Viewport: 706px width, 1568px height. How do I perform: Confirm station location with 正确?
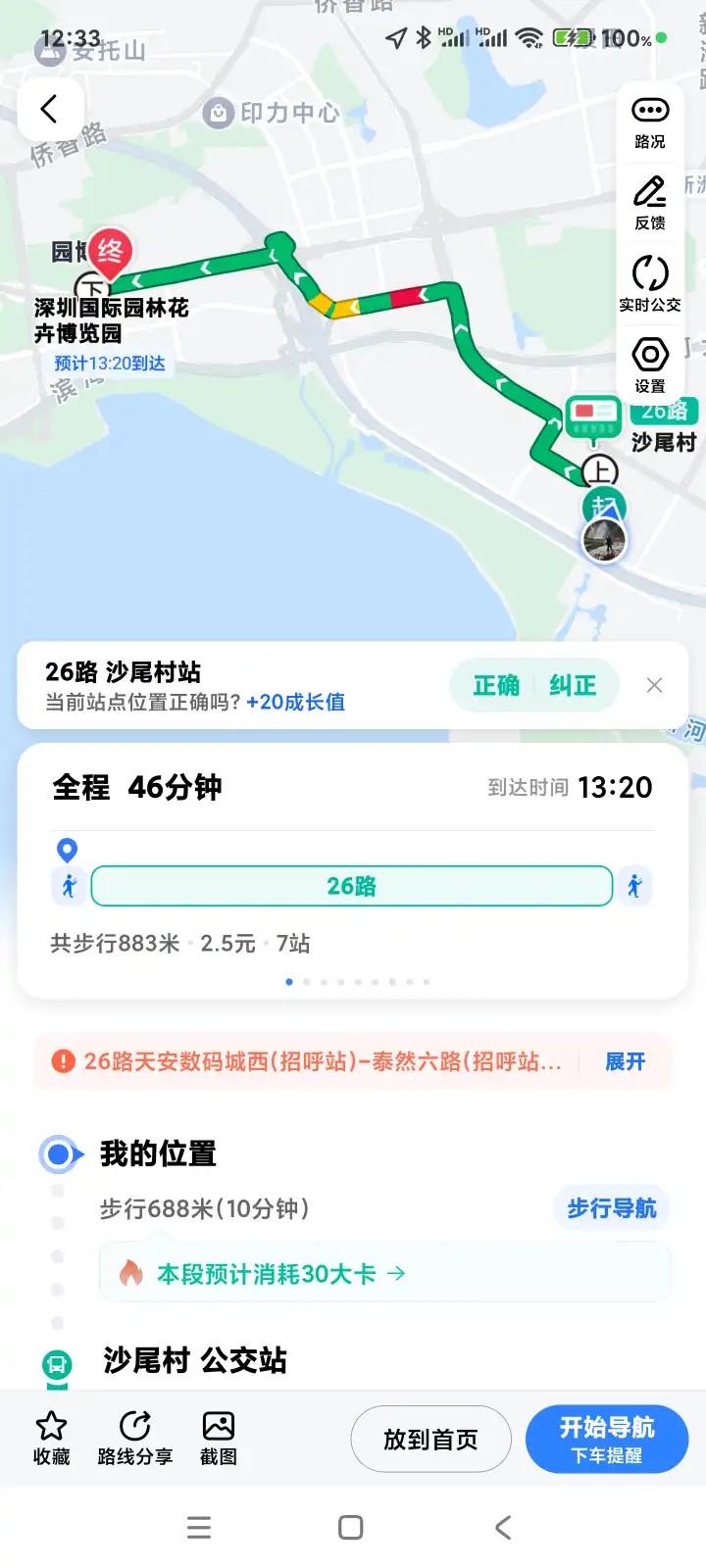[x=496, y=685]
